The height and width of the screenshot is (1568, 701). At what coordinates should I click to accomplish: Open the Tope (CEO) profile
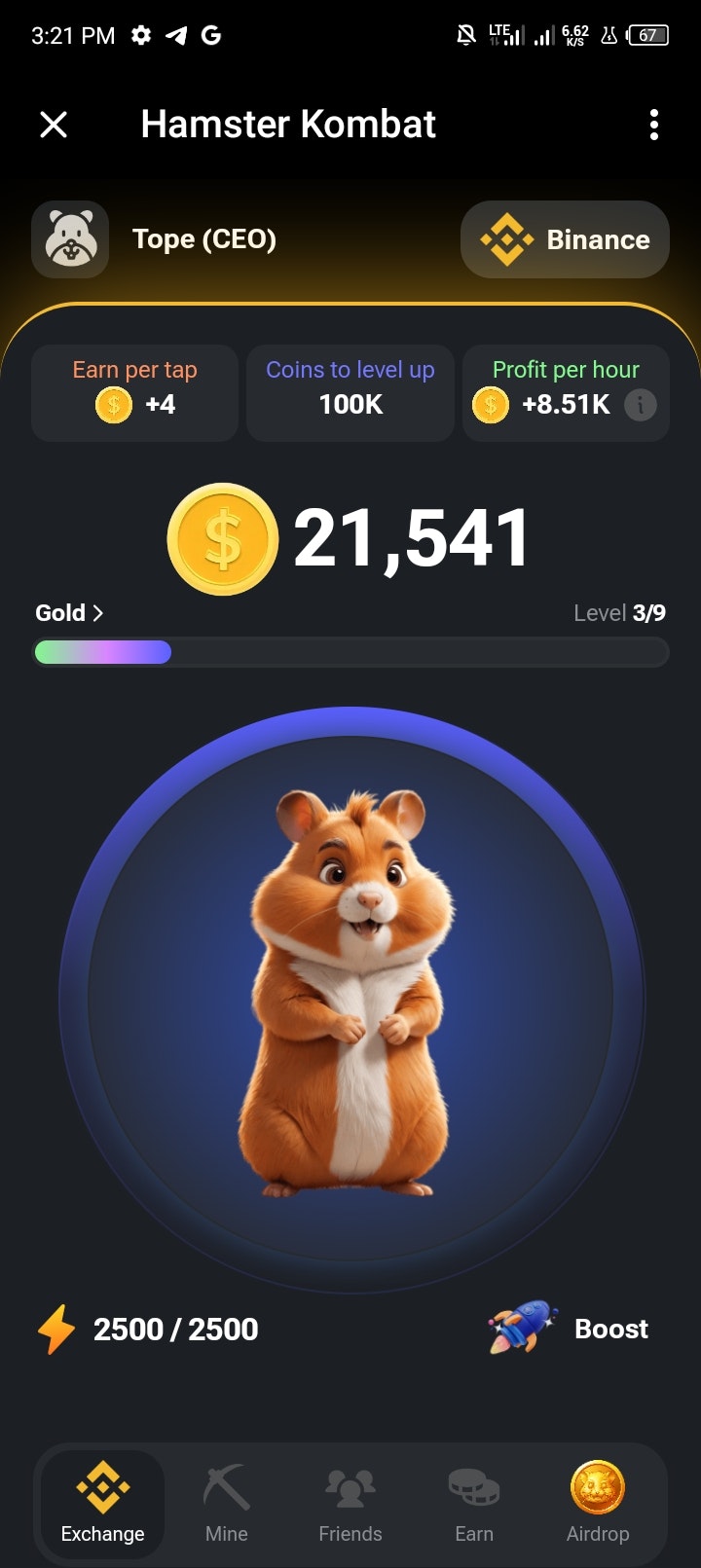click(x=156, y=239)
